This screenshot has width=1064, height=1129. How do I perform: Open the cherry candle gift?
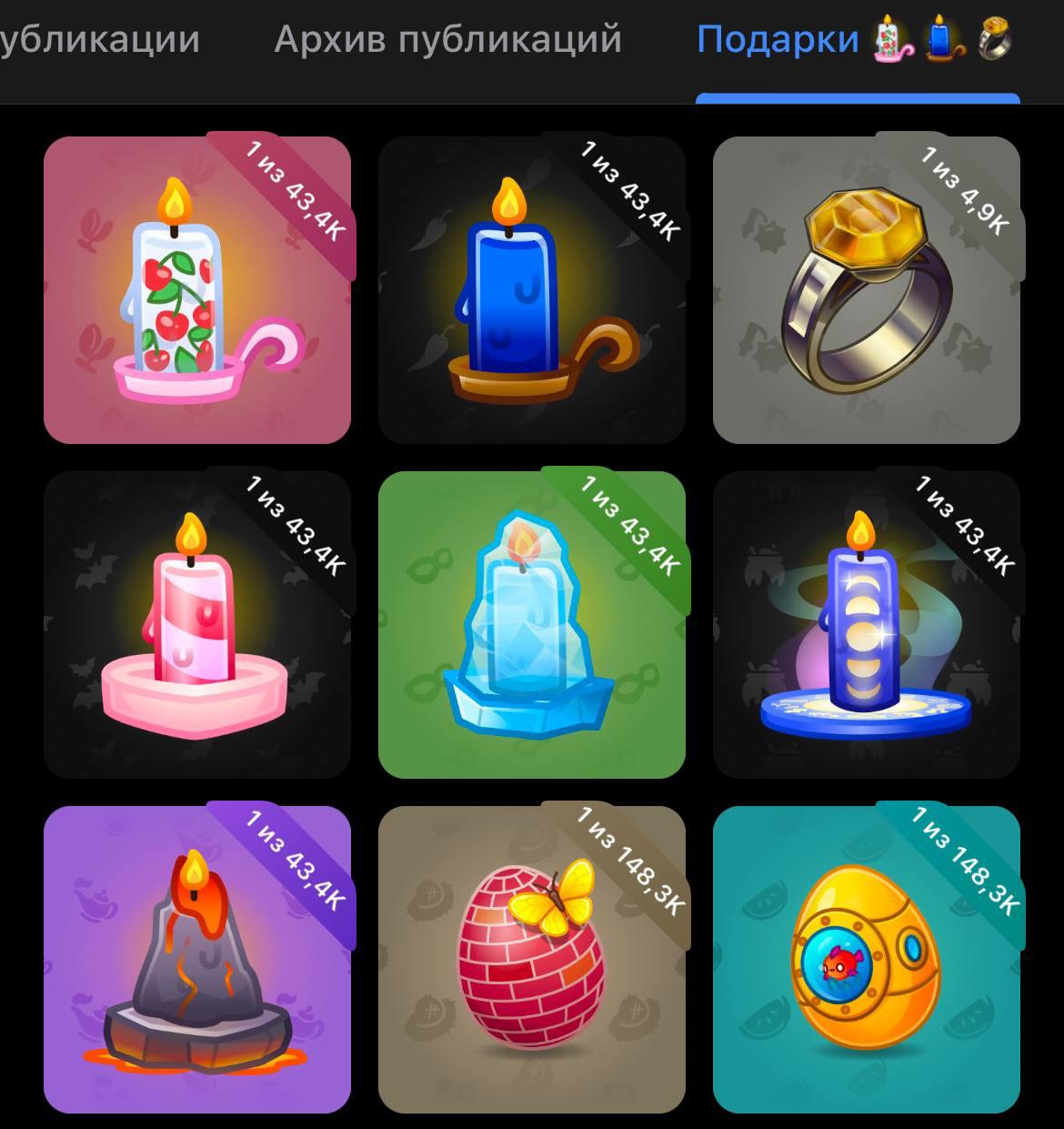(x=196, y=290)
